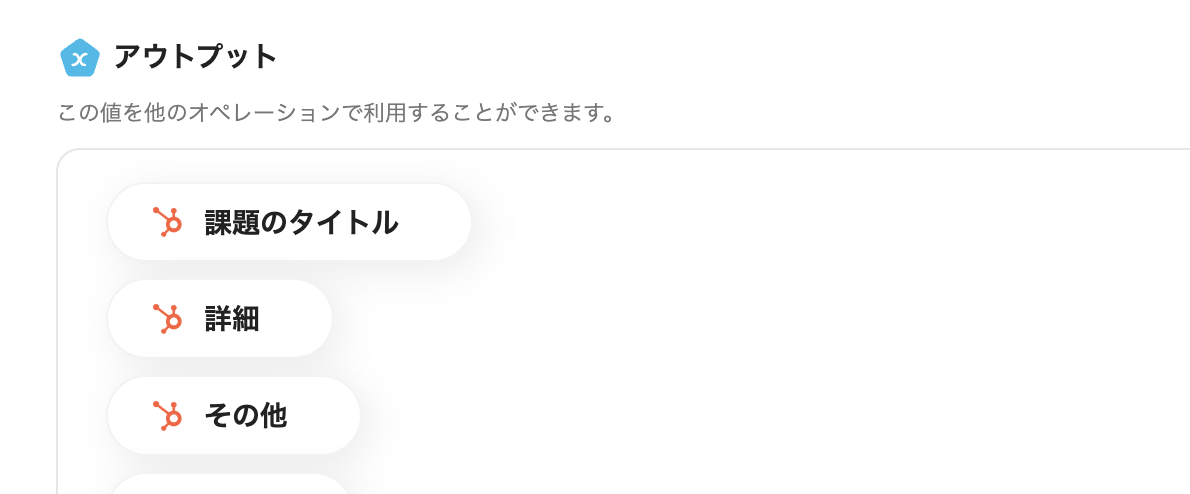Choose the 詳細 output chip
Viewport: 1190px width, 494px height.
tap(220, 319)
